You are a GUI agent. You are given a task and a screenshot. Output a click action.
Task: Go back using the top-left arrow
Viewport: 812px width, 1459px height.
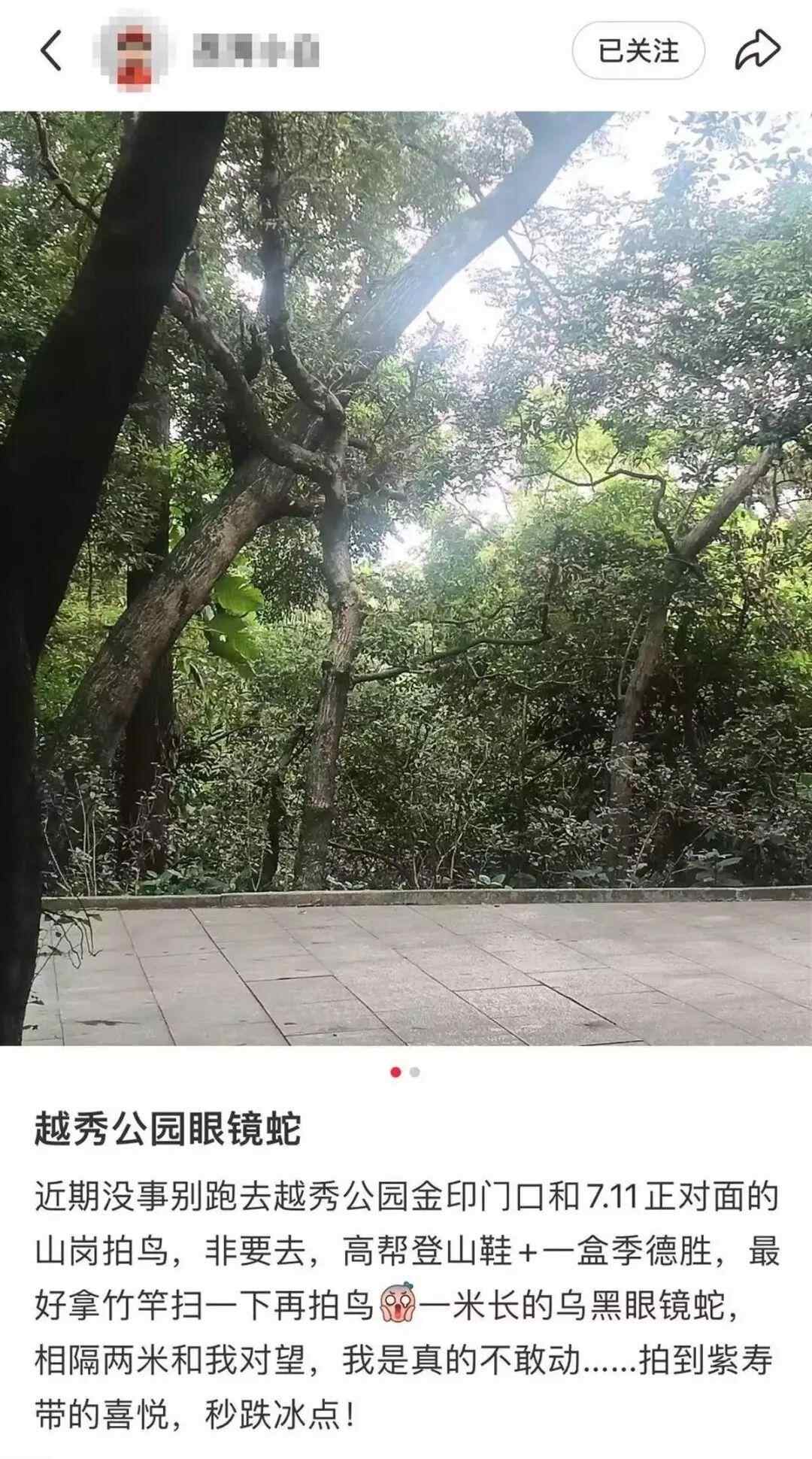tap(50, 52)
